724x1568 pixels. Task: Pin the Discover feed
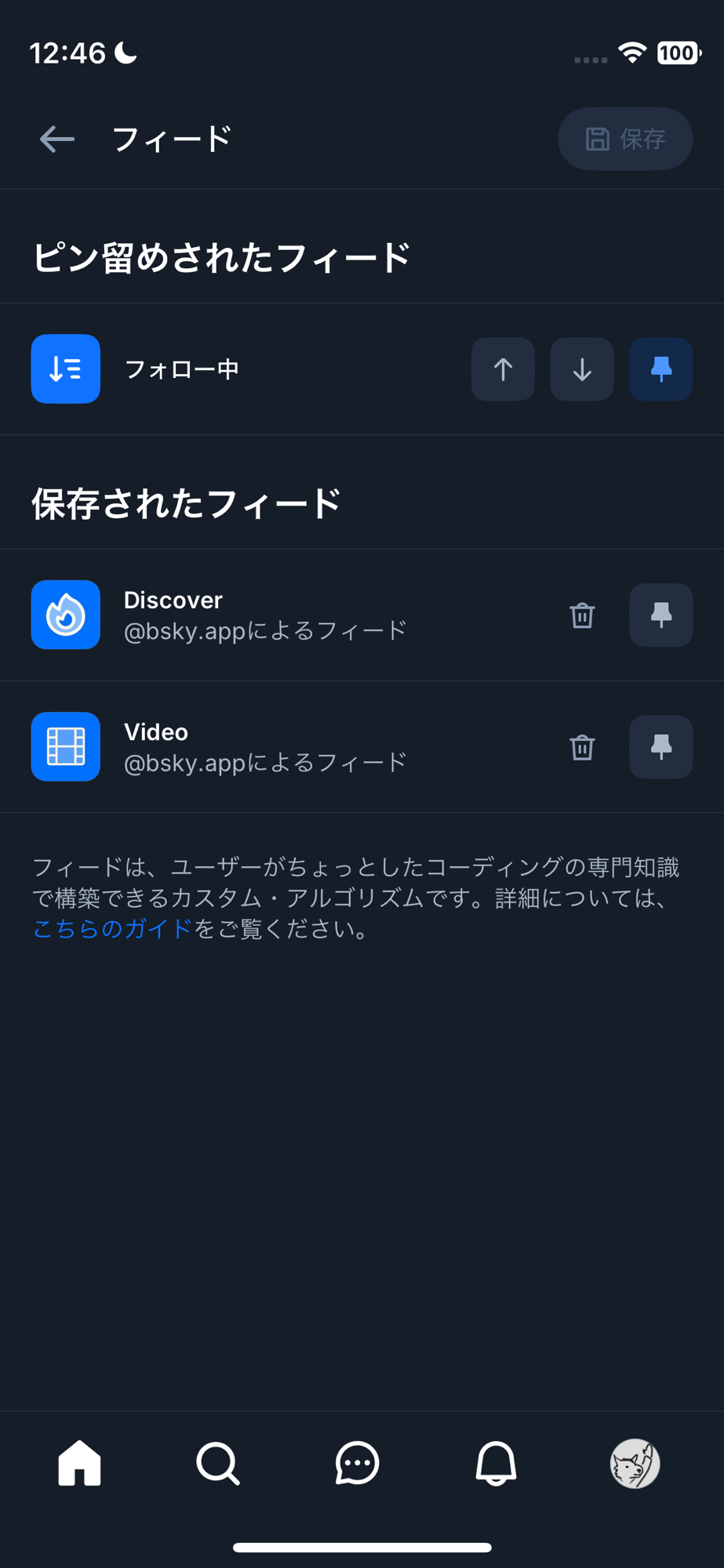(660, 615)
